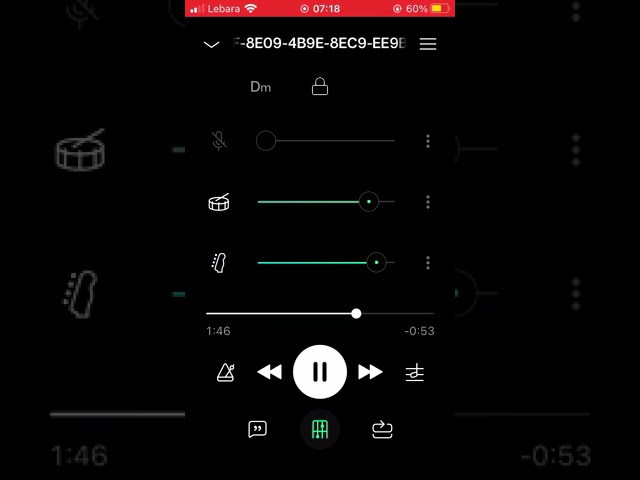Open options for the drums track
This screenshot has height=480, width=640.
(428, 202)
